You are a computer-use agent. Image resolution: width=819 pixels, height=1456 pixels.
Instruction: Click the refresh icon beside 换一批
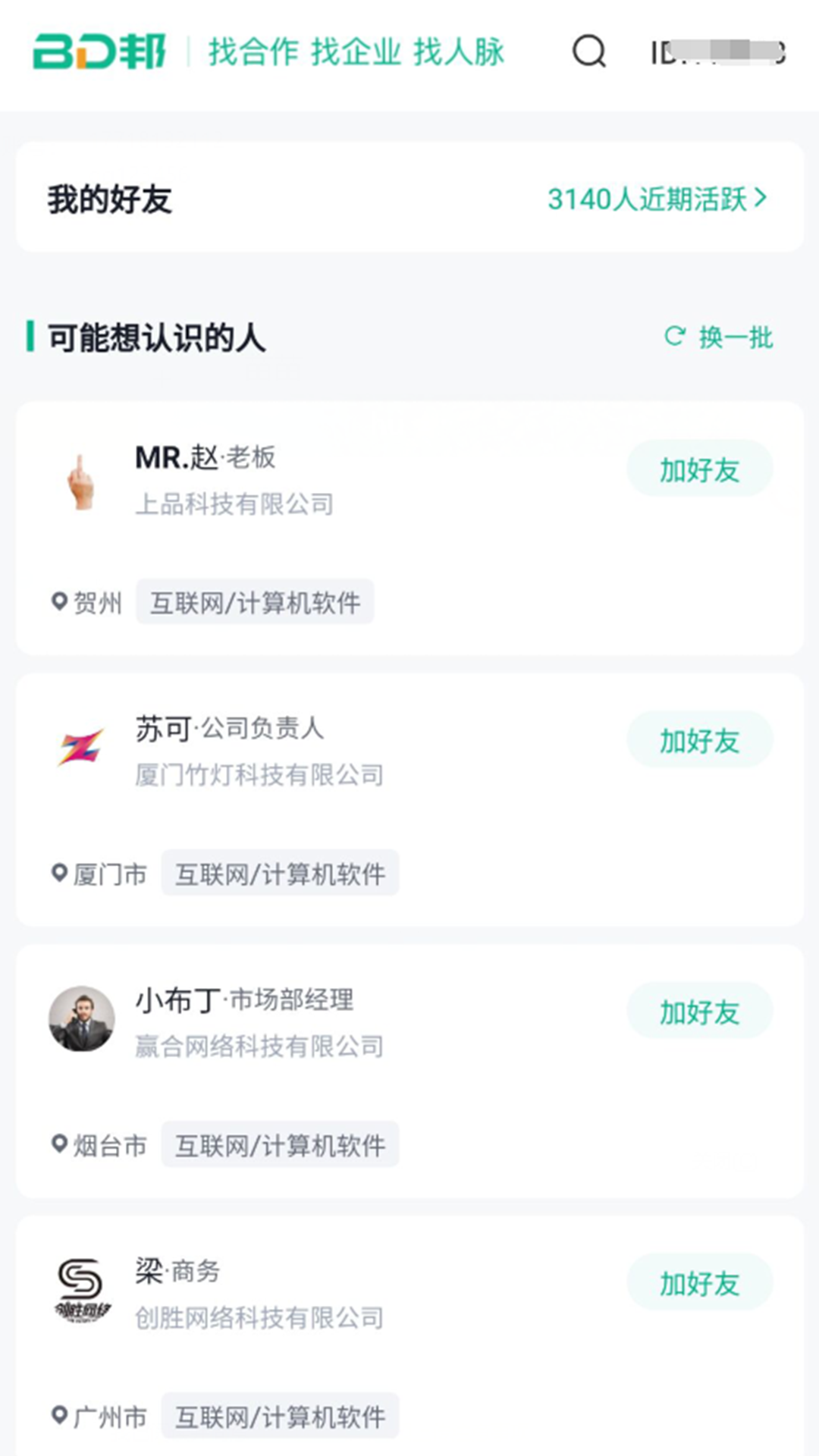(676, 336)
